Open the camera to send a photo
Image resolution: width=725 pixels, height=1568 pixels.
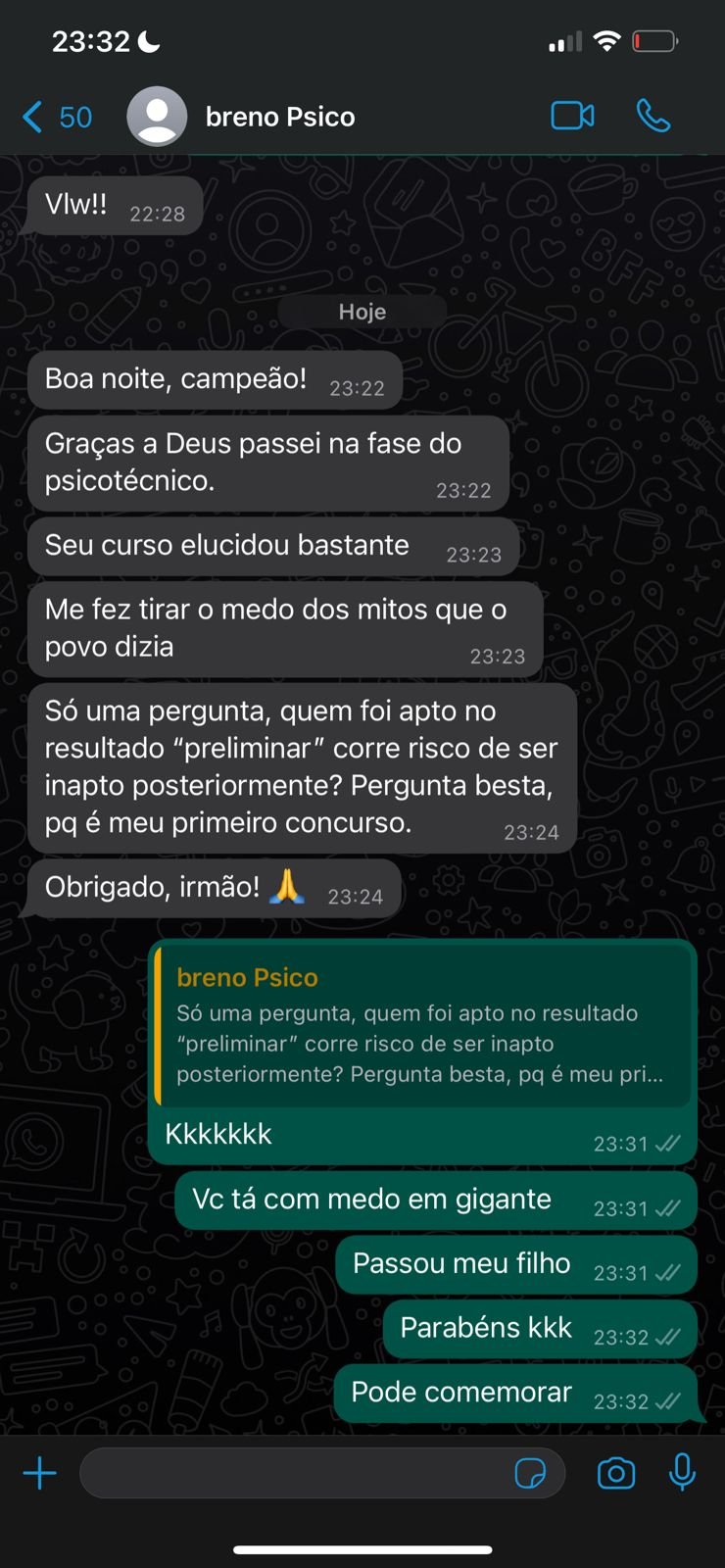616,1473
